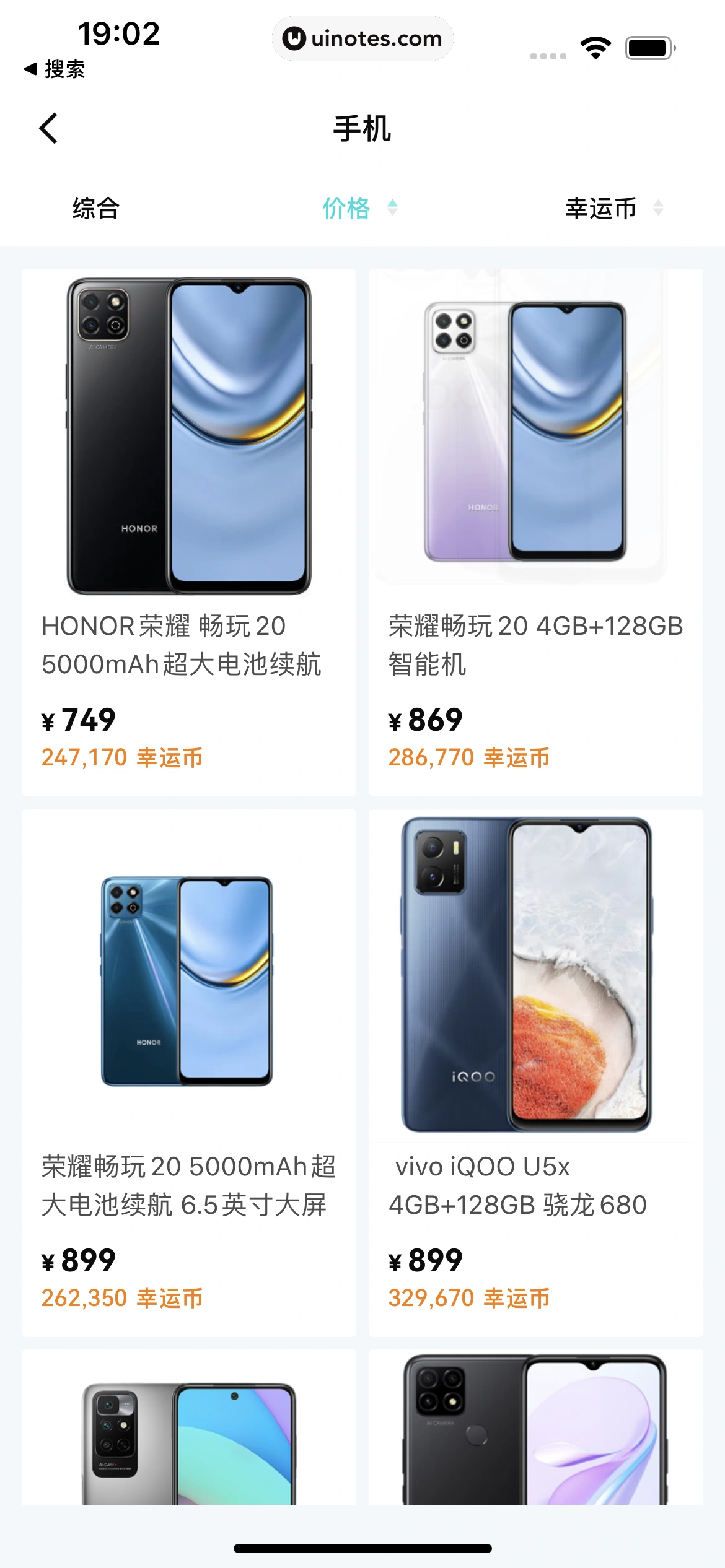Return to 搜索 via status bar link
The height and width of the screenshot is (1568, 725).
click(x=55, y=69)
